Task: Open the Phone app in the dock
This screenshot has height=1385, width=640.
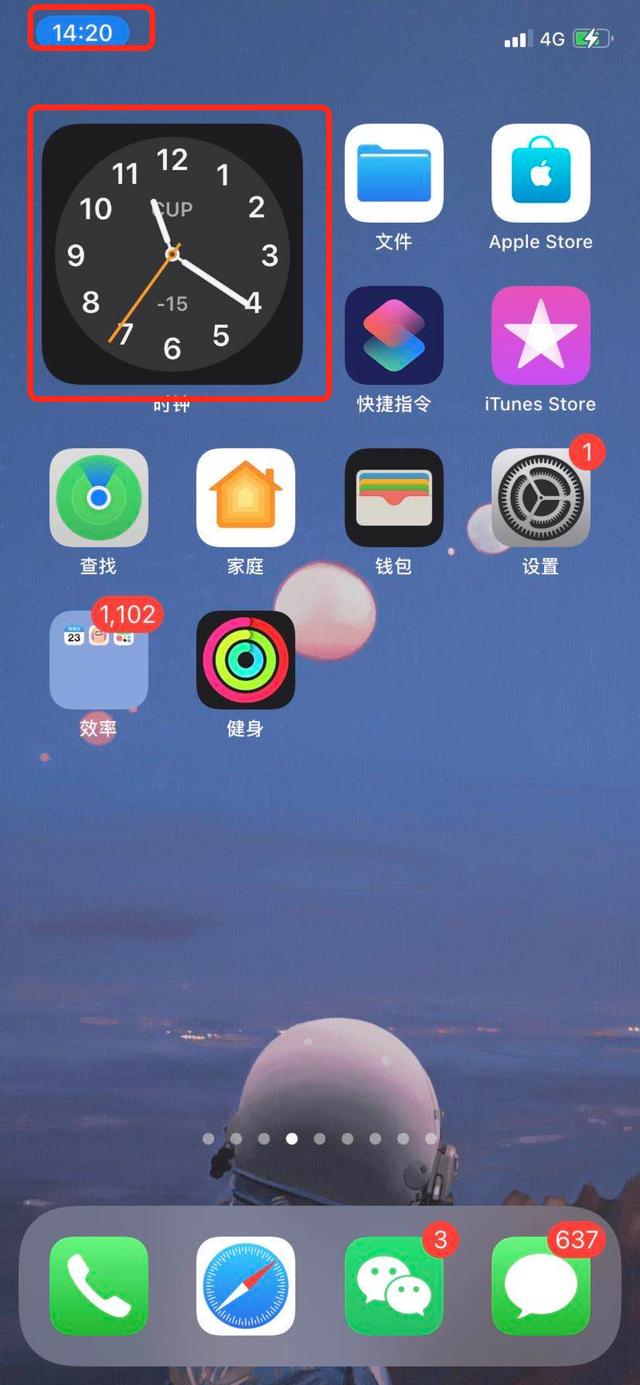Action: coord(99,1285)
